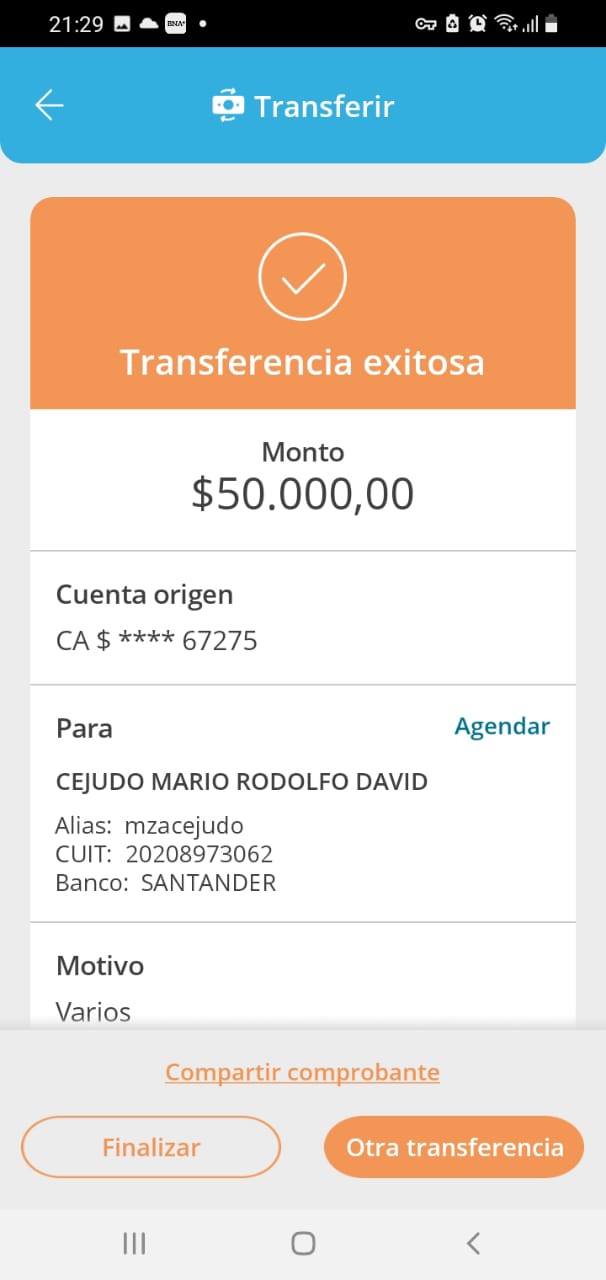The image size is (606, 1280).
Task: Open recent apps from the navigation bar
Action: tap(134, 1243)
